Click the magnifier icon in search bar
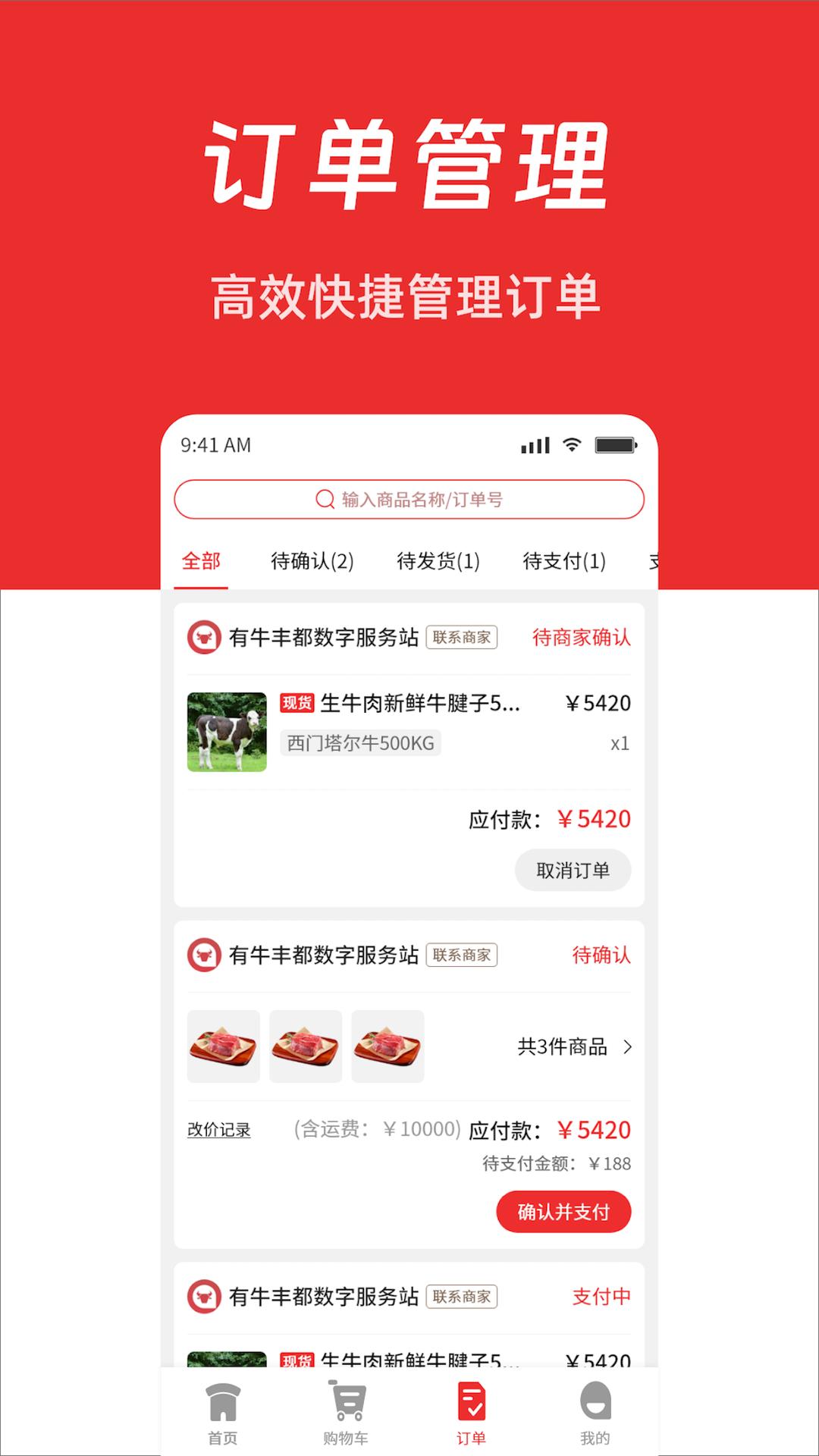 coord(325,499)
